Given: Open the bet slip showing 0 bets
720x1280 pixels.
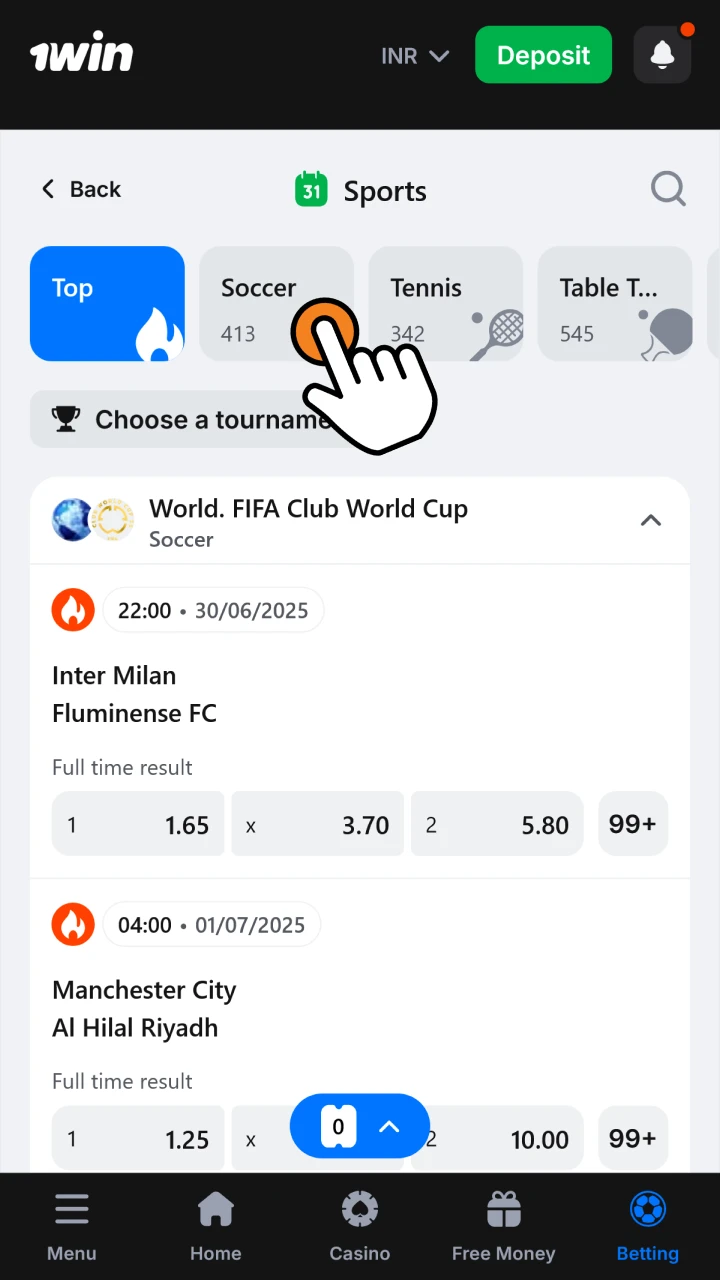Looking at the screenshot, I should 359,1126.
